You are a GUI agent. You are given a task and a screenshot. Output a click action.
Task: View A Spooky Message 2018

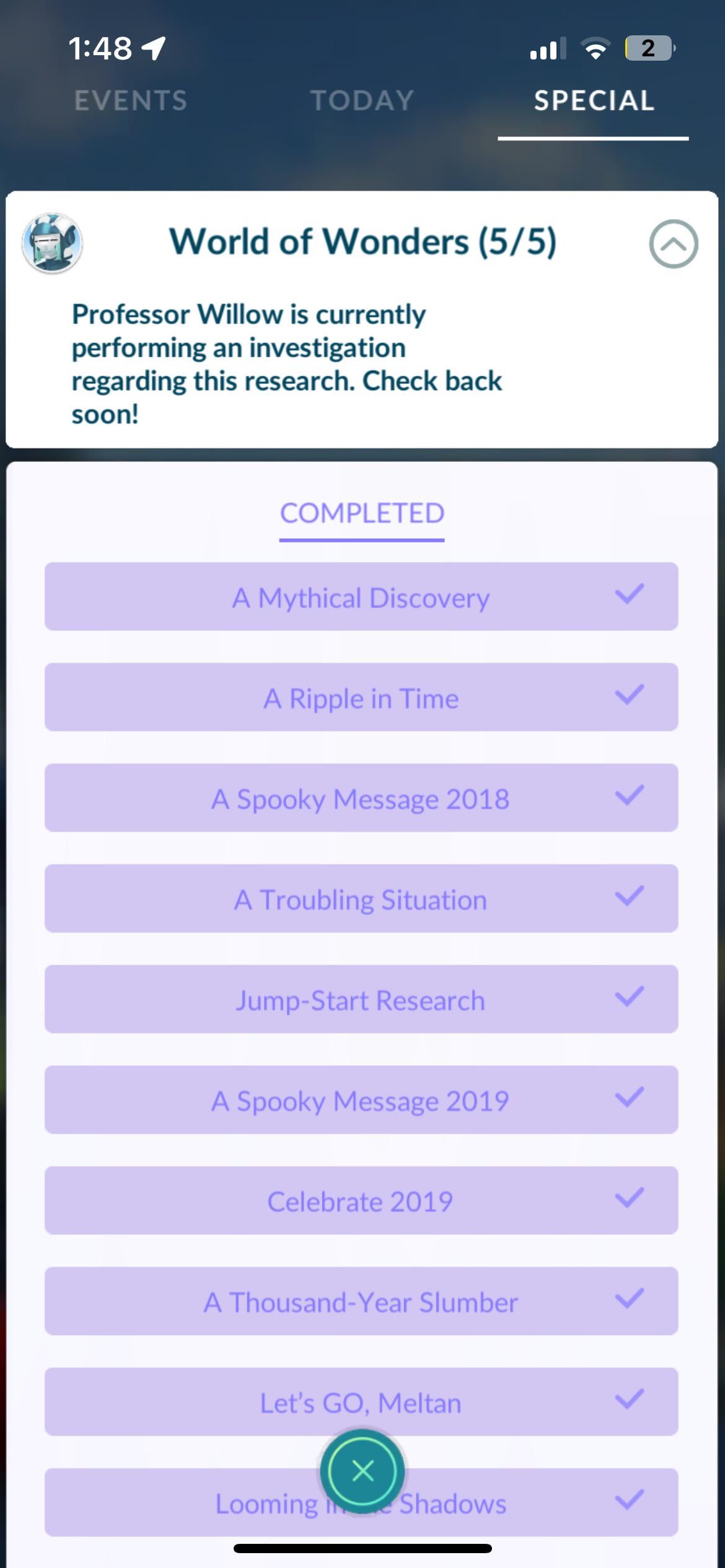(x=361, y=798)
